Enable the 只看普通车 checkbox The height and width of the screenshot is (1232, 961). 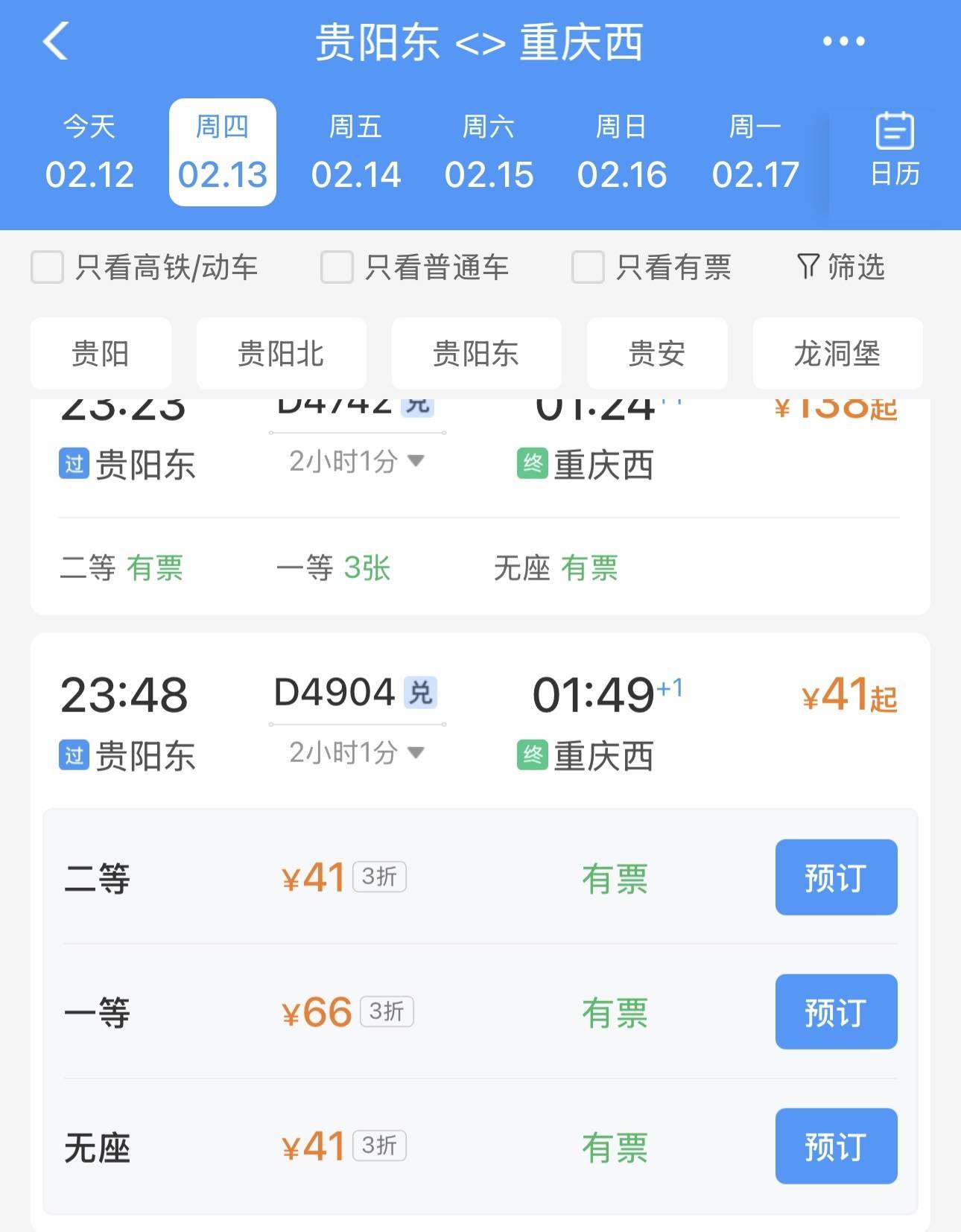pos(337,267)
